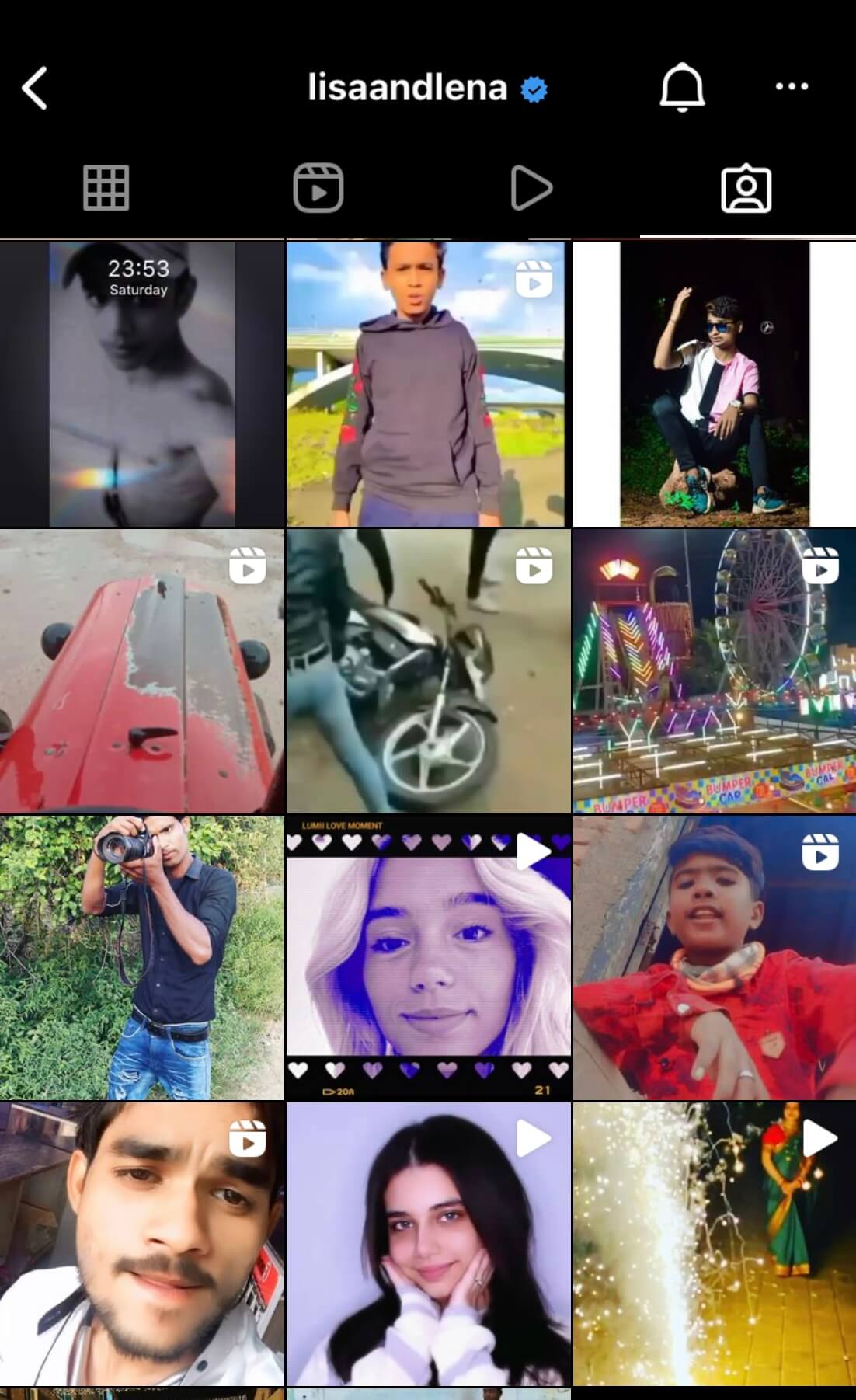Play the fireworks sparkler video
The width and height of the screenshot is (856, 1400).
(715, 1243)
